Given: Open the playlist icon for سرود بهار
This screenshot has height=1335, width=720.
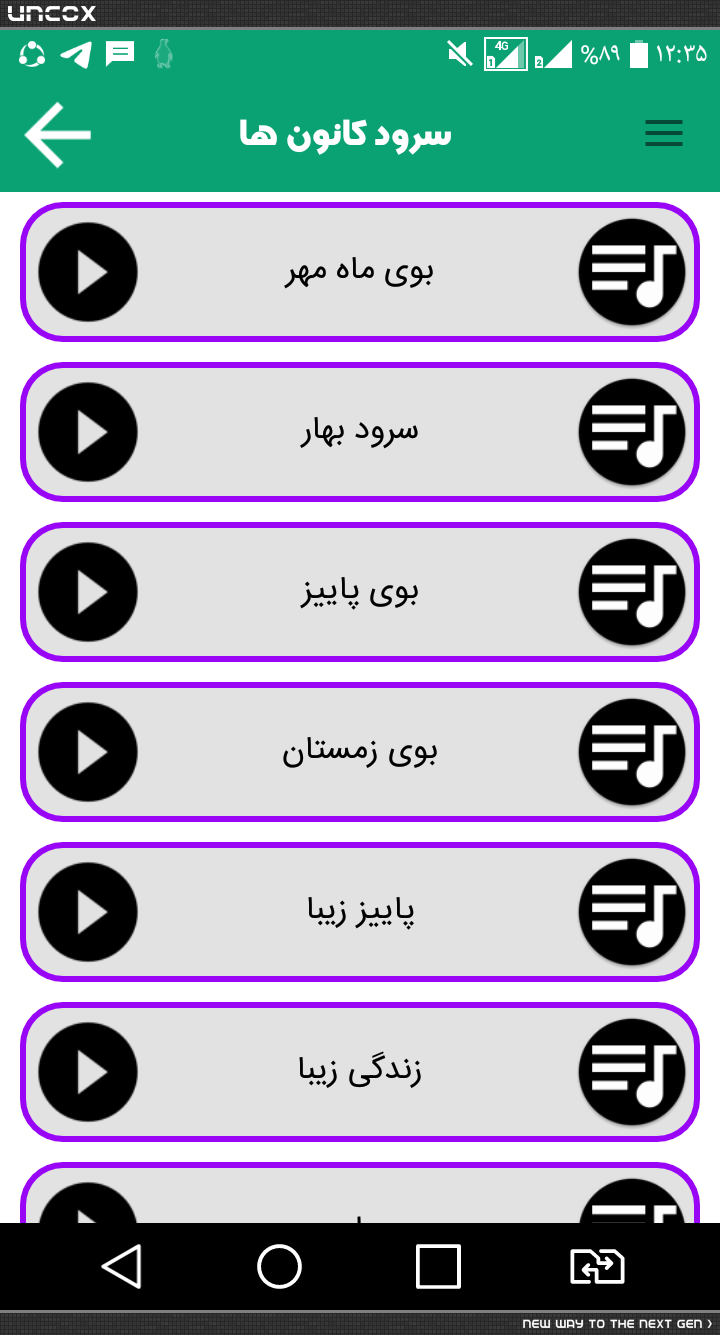Looking at the screenshot, I should pos(632,432).
